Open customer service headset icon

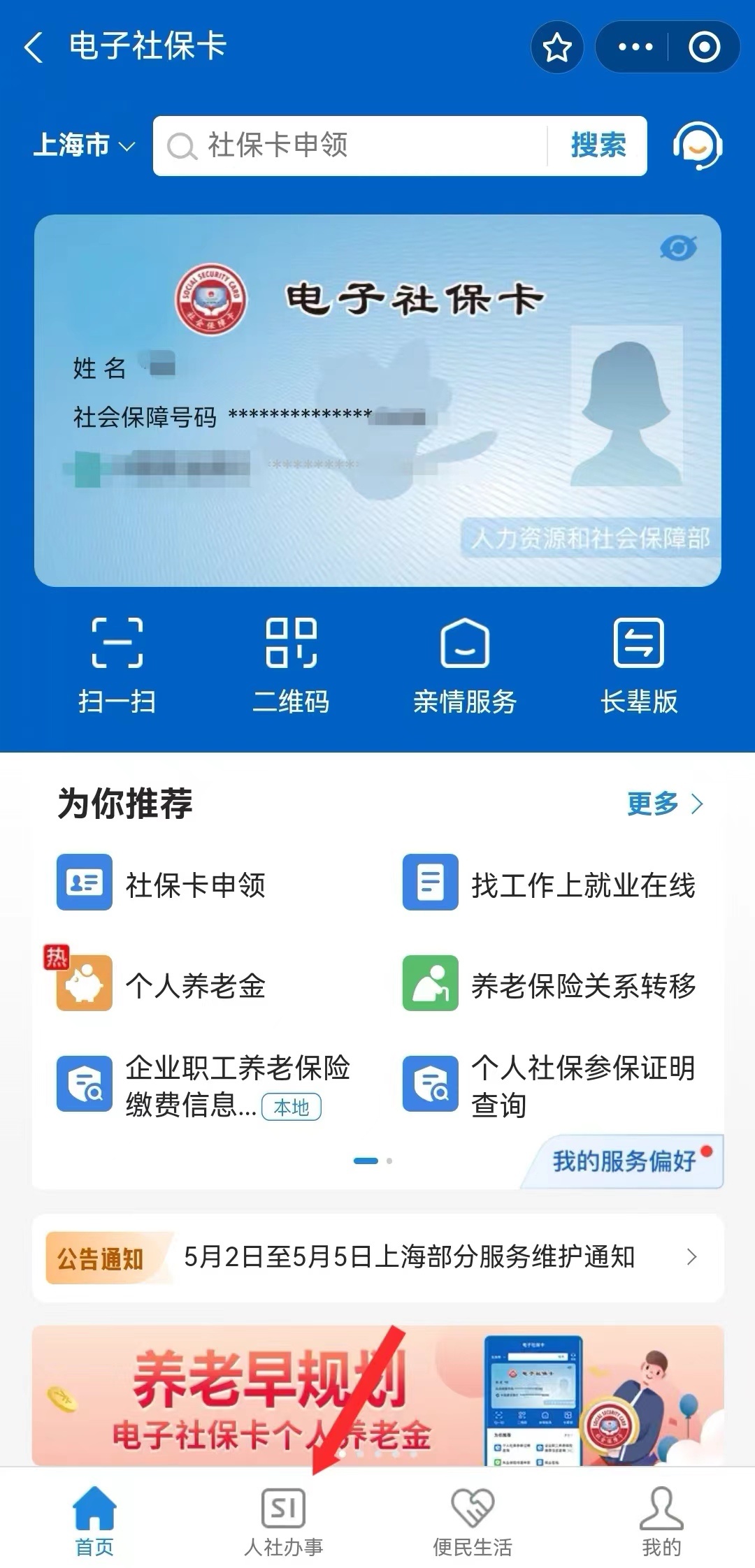click(697, 145)
